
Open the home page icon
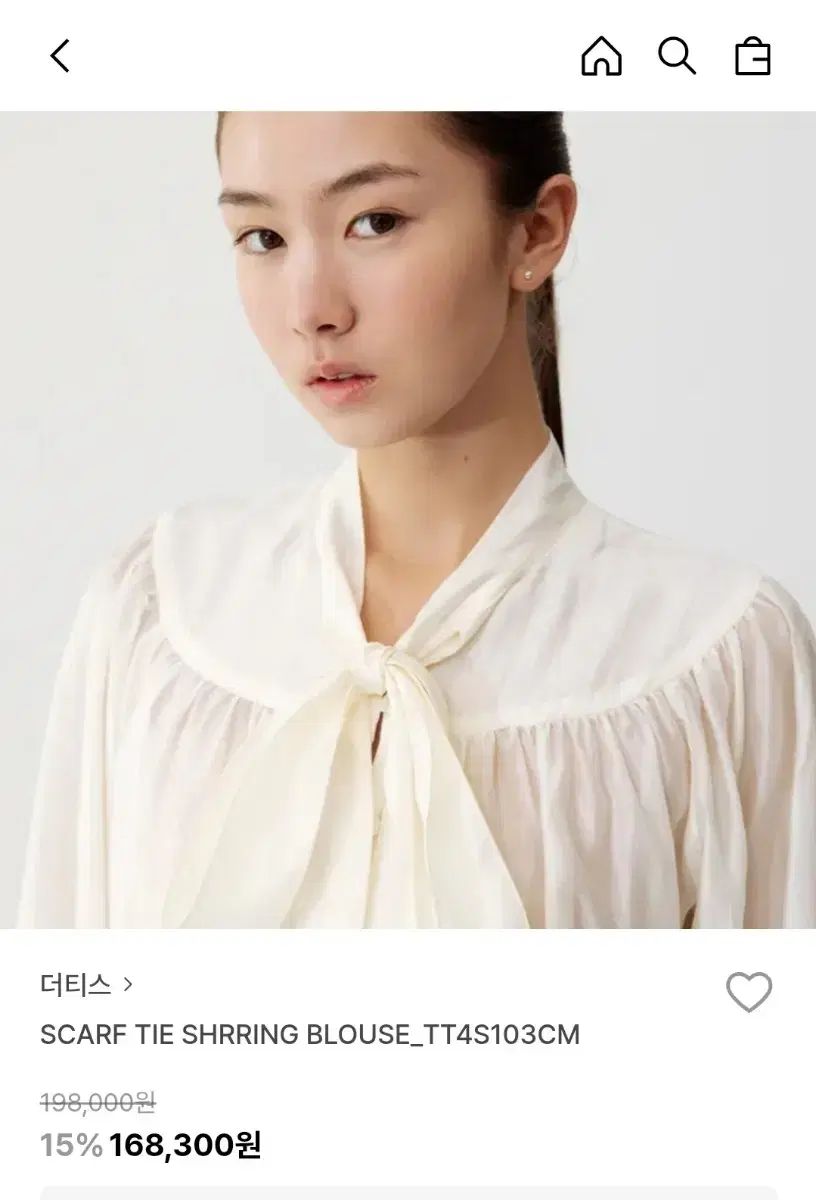tap(601, 57)
